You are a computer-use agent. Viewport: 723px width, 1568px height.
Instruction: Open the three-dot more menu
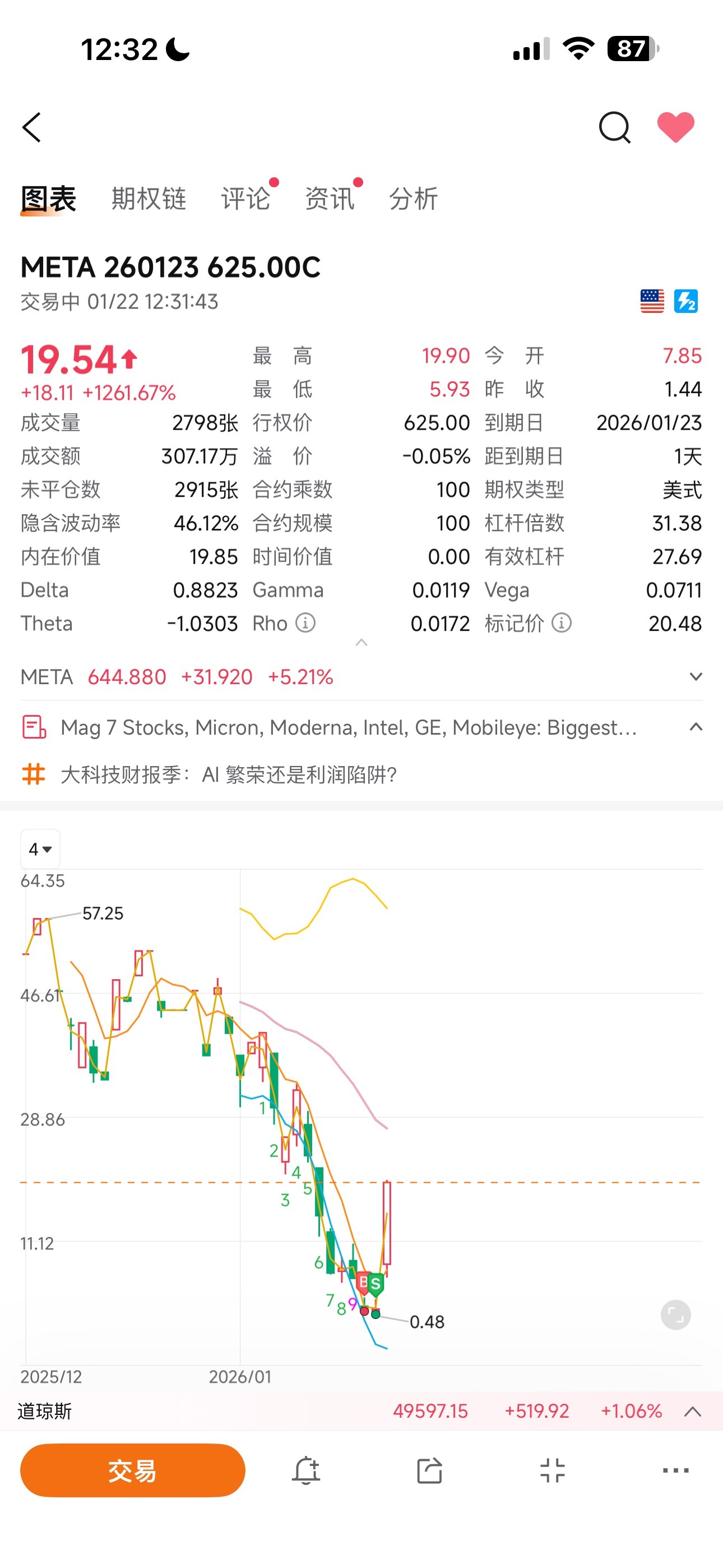pyautogui.click(x=675, y=1470)
